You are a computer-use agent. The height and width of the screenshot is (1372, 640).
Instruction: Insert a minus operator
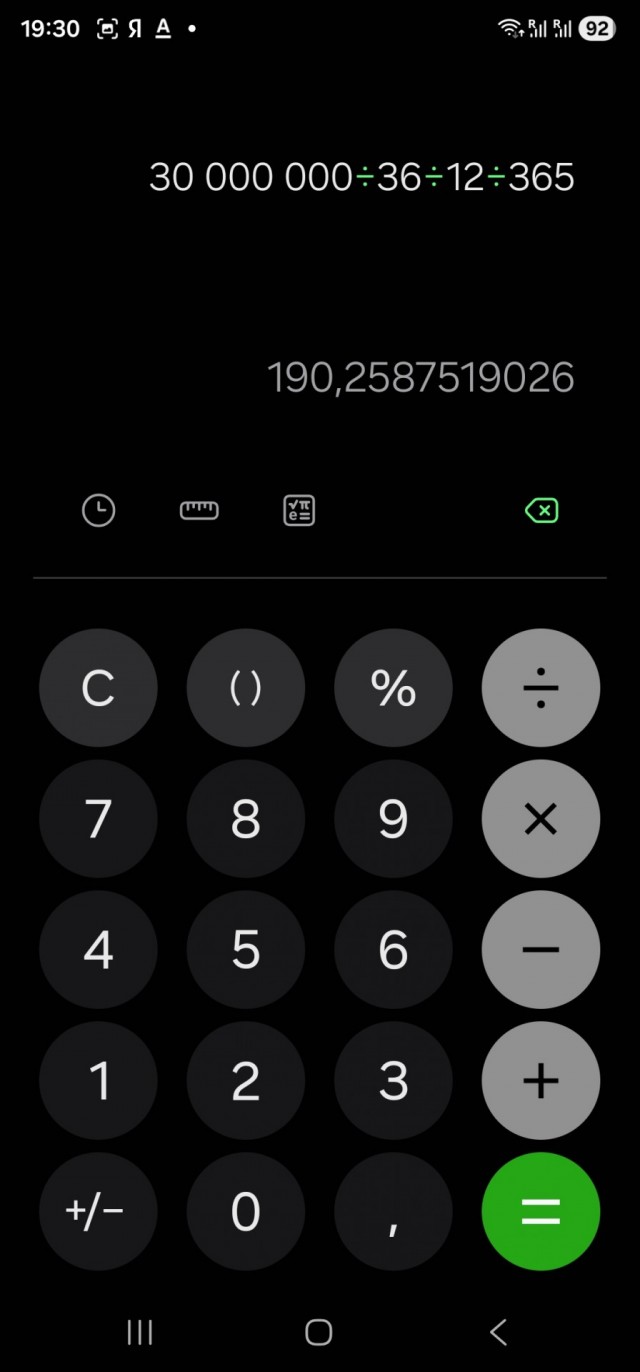(x=541, y=950)
